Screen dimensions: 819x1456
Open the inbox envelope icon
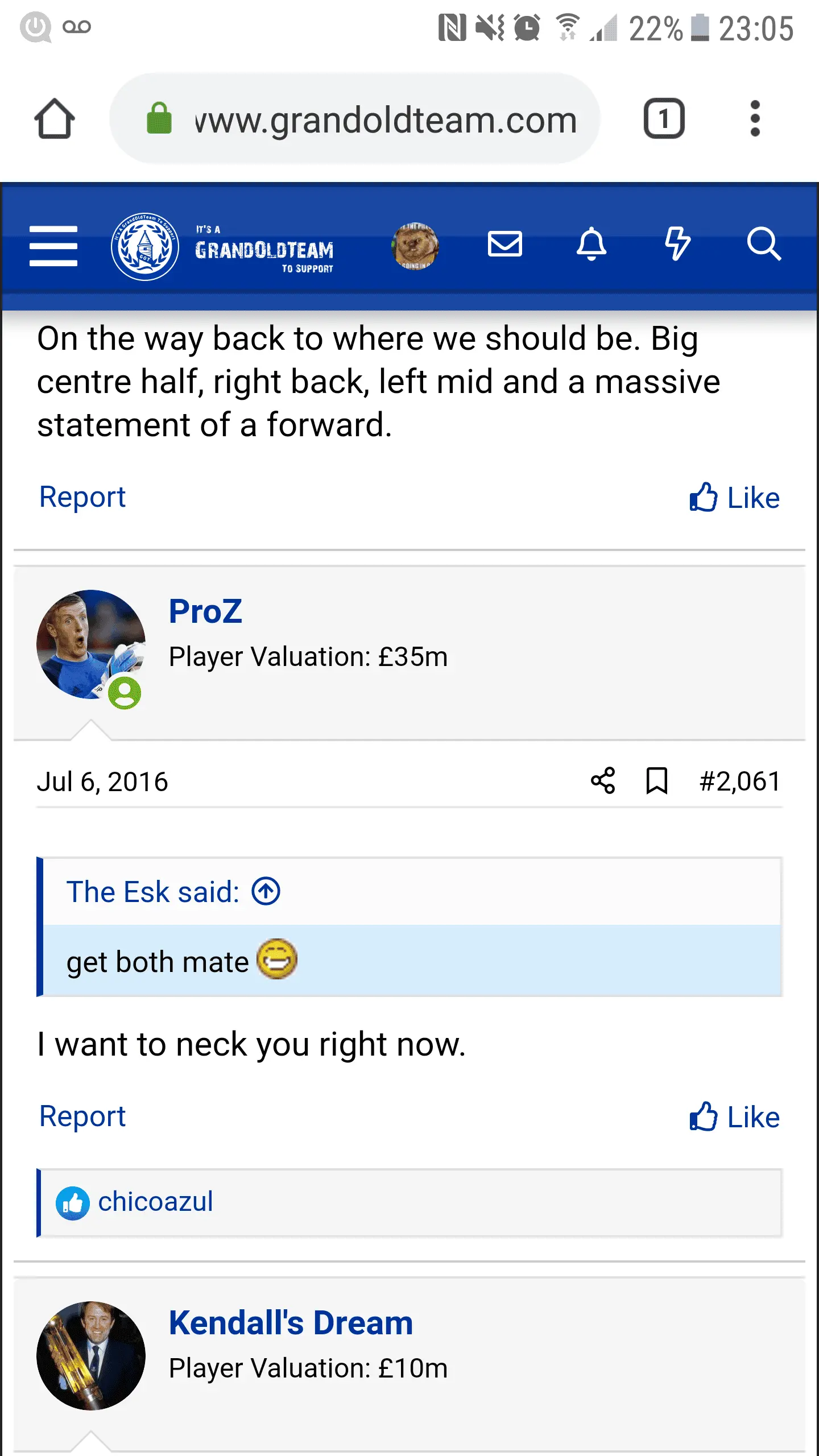(x=504, y=245)
